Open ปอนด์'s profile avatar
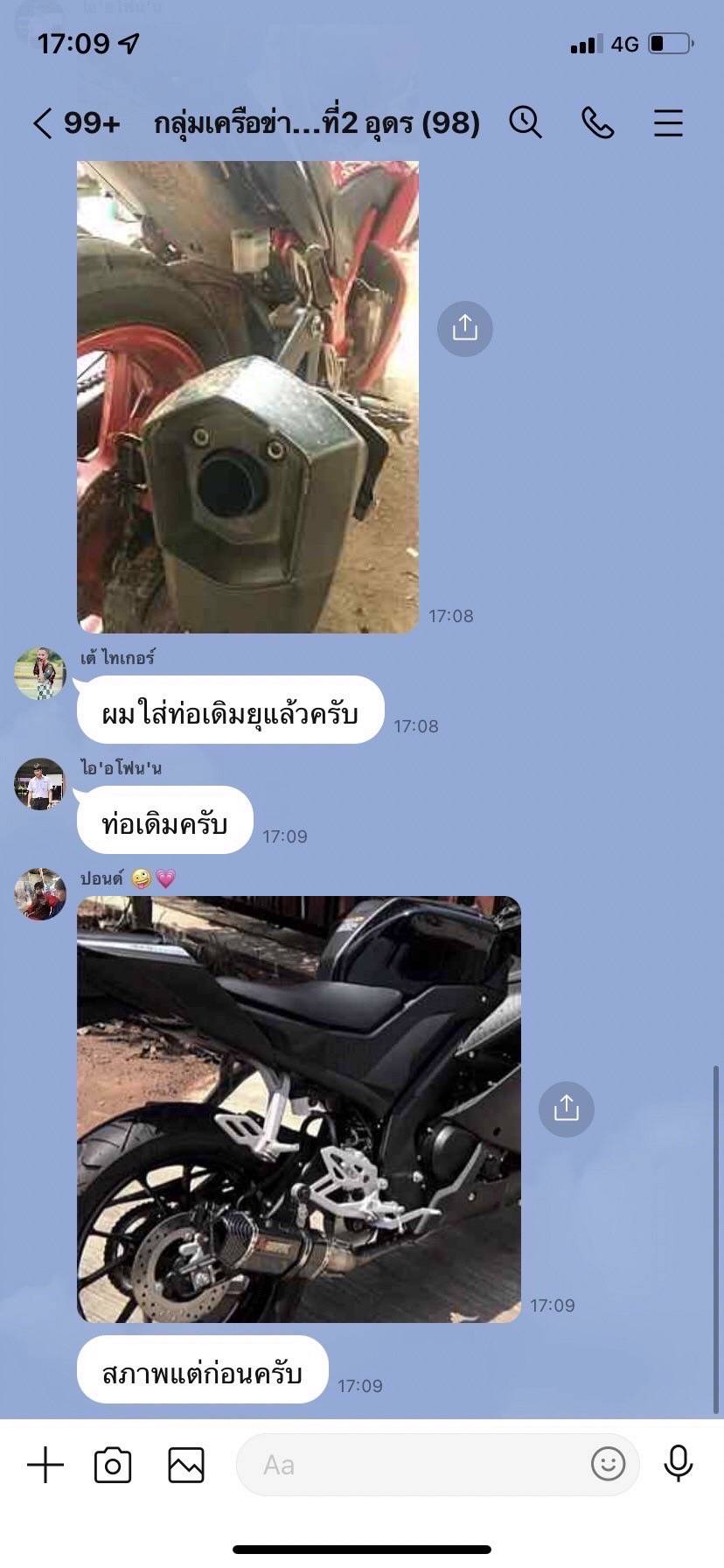The width and height of the screenshot is (724, 1568). tap(40, 894)
